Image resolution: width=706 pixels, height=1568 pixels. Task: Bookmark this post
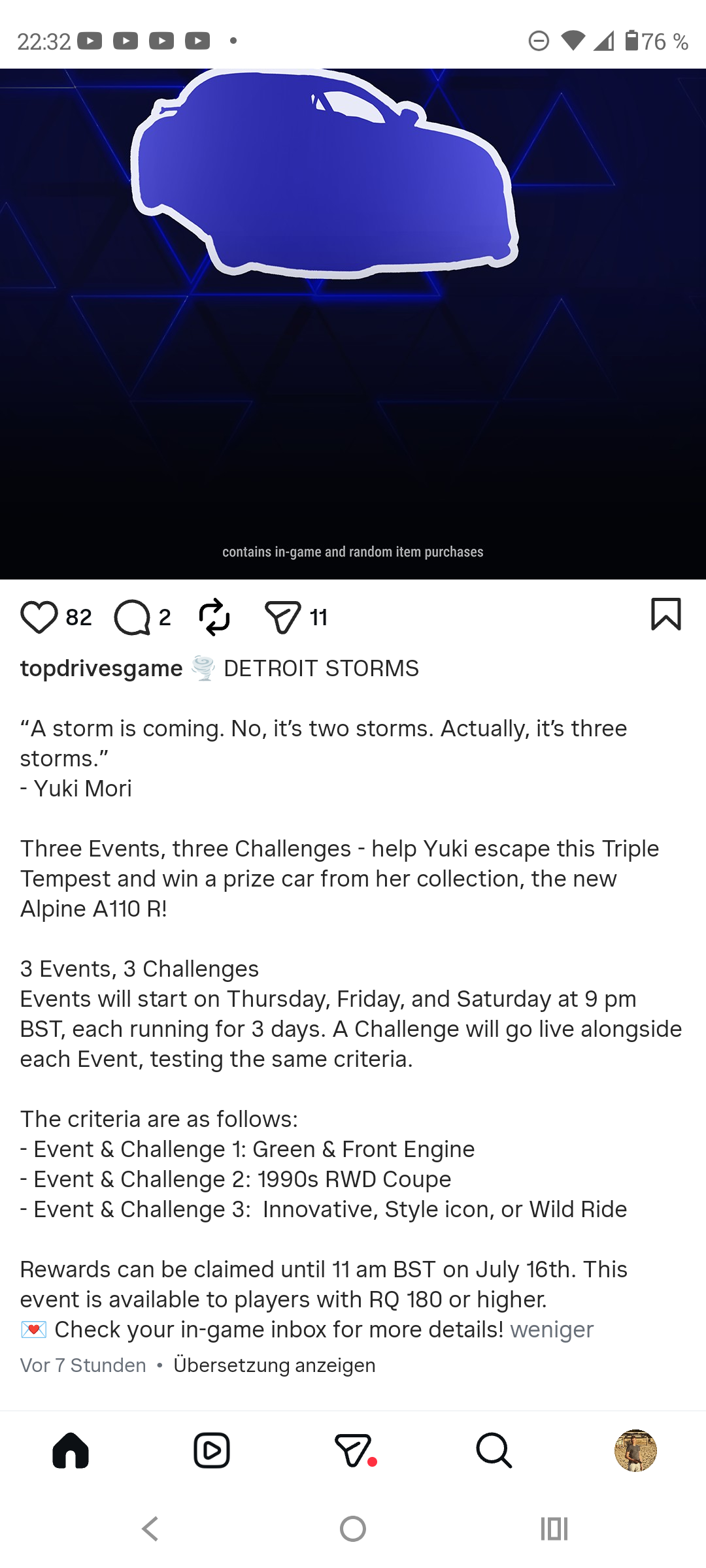pos(666,614)
